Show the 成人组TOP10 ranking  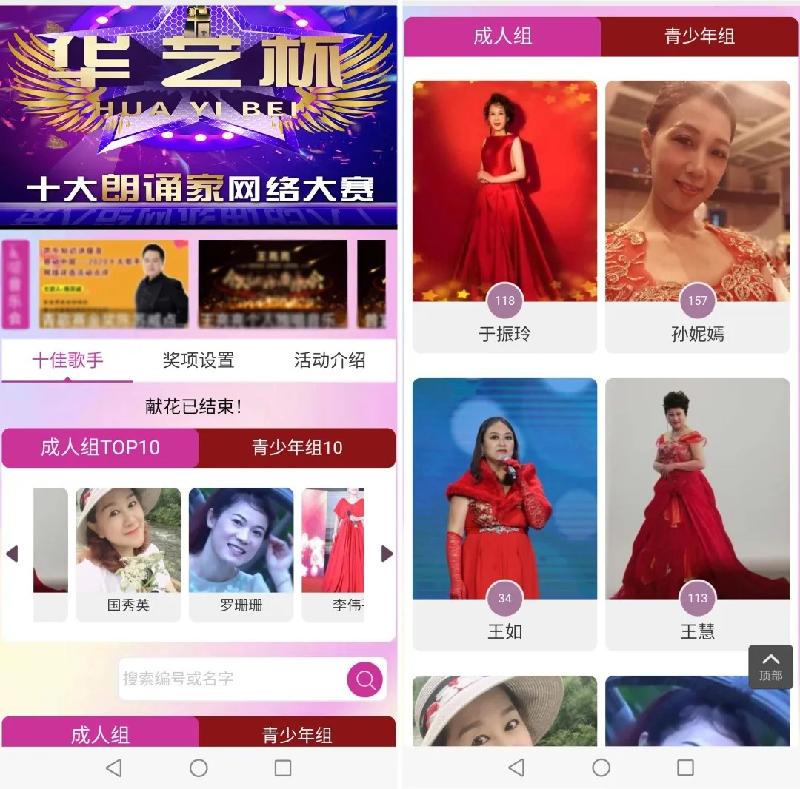pos(100,448)
